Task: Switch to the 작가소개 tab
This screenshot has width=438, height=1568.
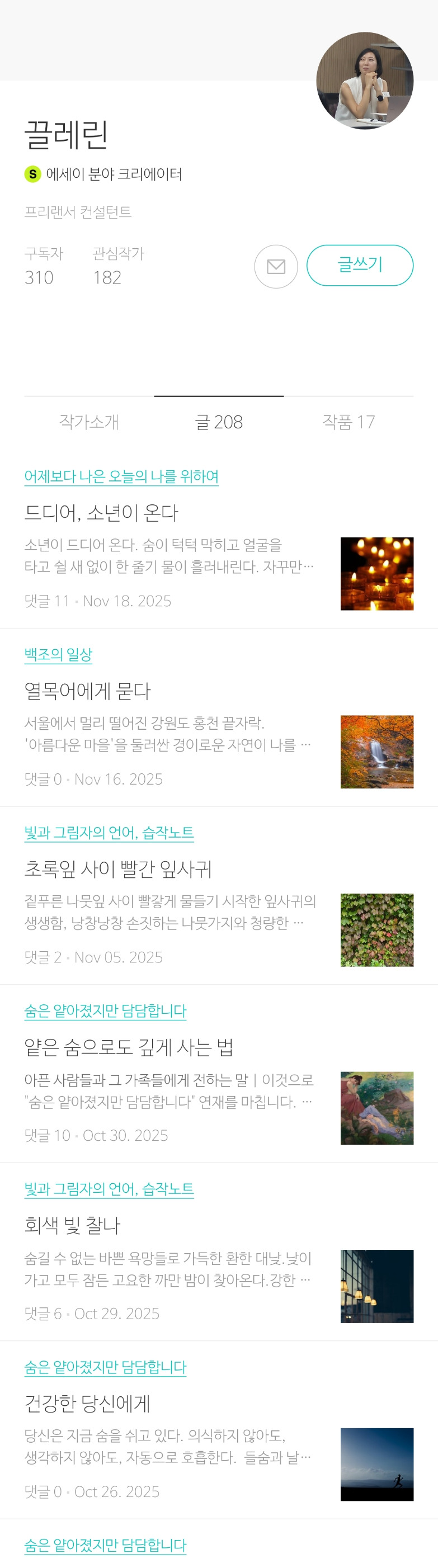Action: point(89,421)
